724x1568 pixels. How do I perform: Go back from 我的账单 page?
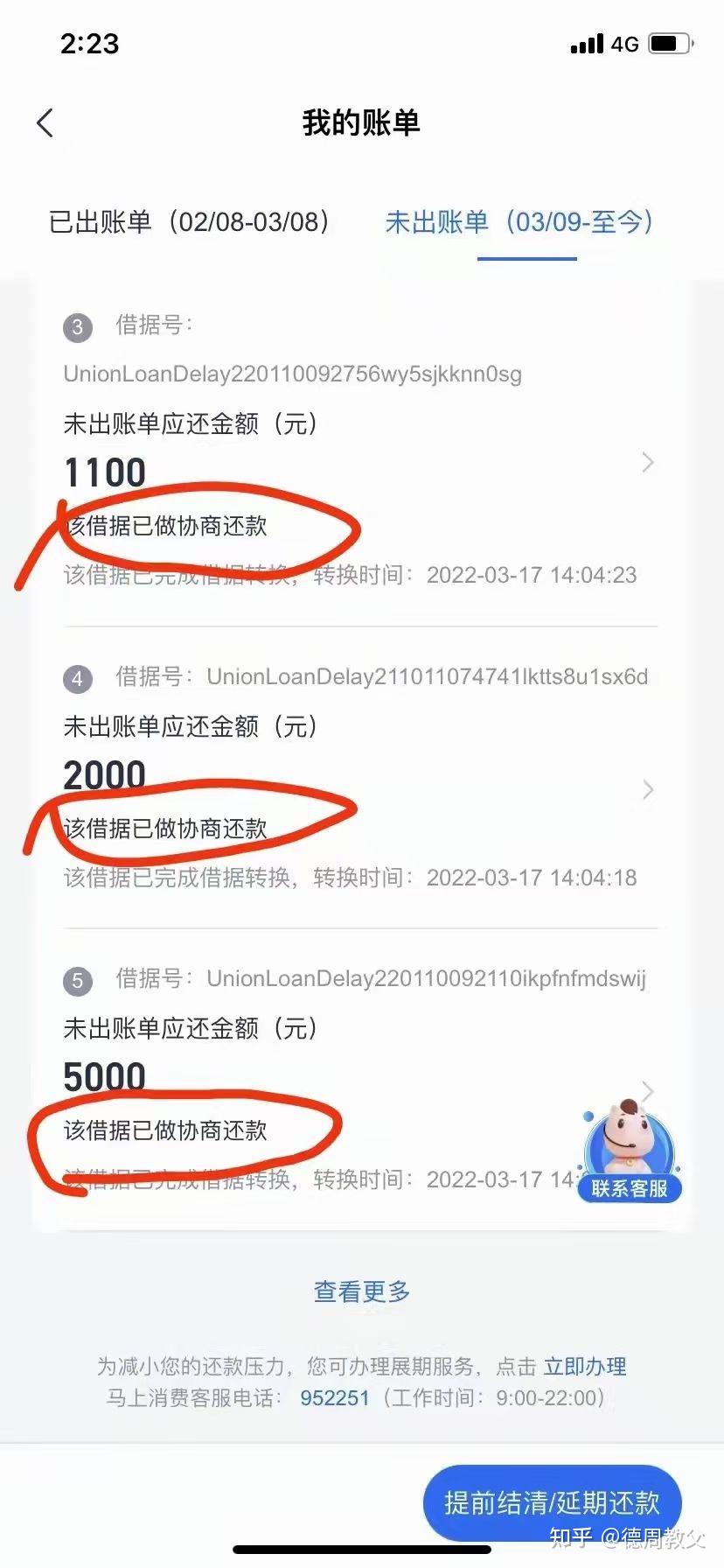click(45, 123)
